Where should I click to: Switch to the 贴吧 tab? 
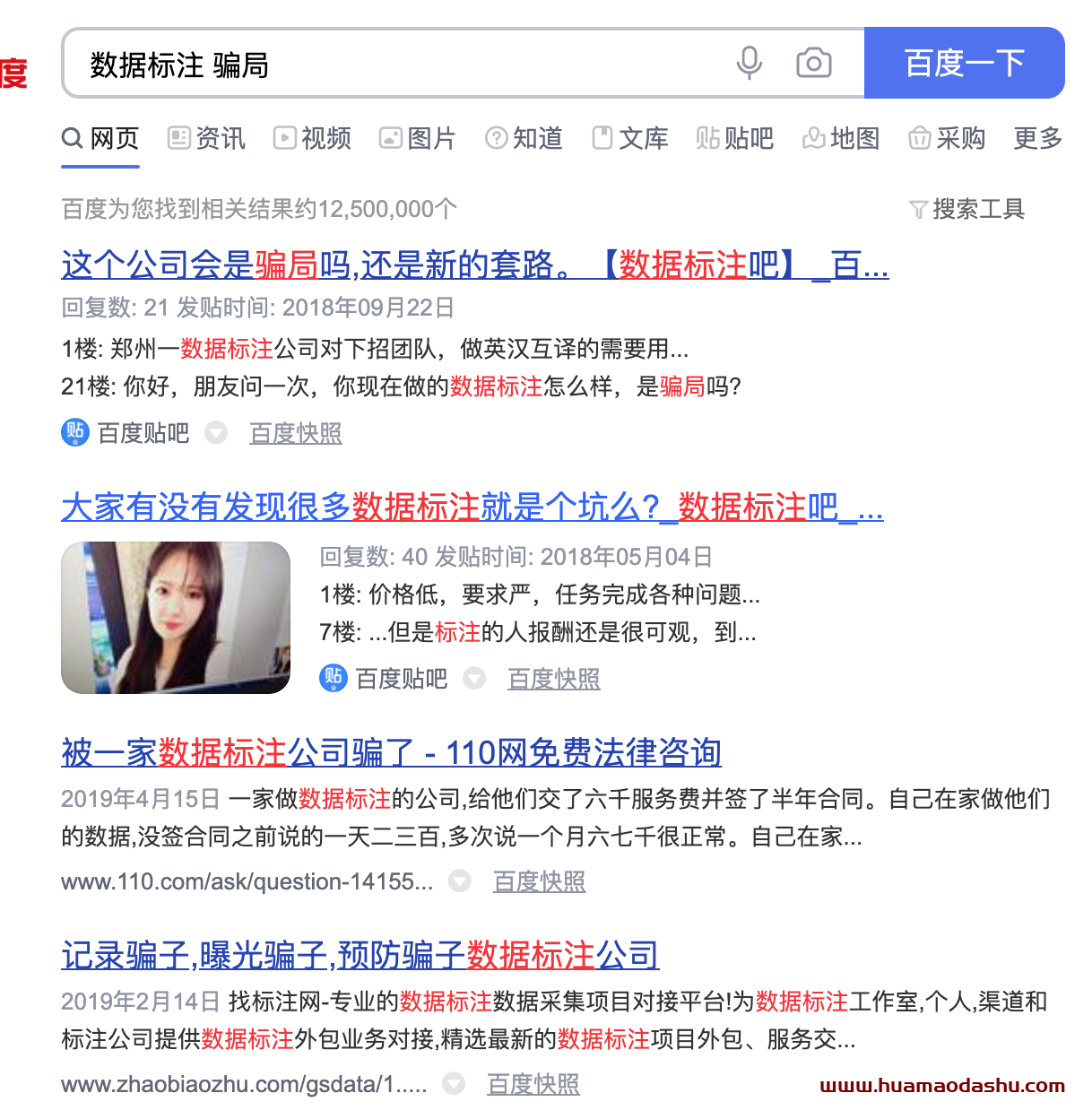pyautogui.click(x=735, y=138)
